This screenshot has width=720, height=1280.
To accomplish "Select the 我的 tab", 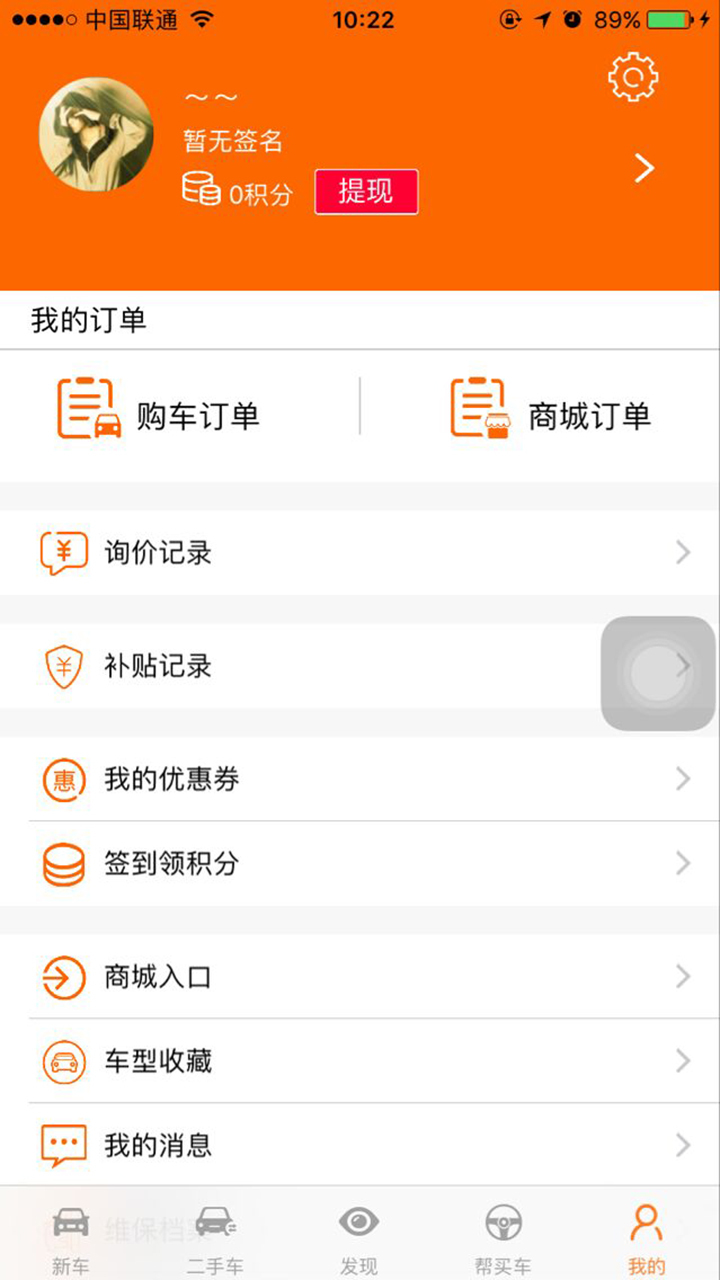I will click(647, 1238).
